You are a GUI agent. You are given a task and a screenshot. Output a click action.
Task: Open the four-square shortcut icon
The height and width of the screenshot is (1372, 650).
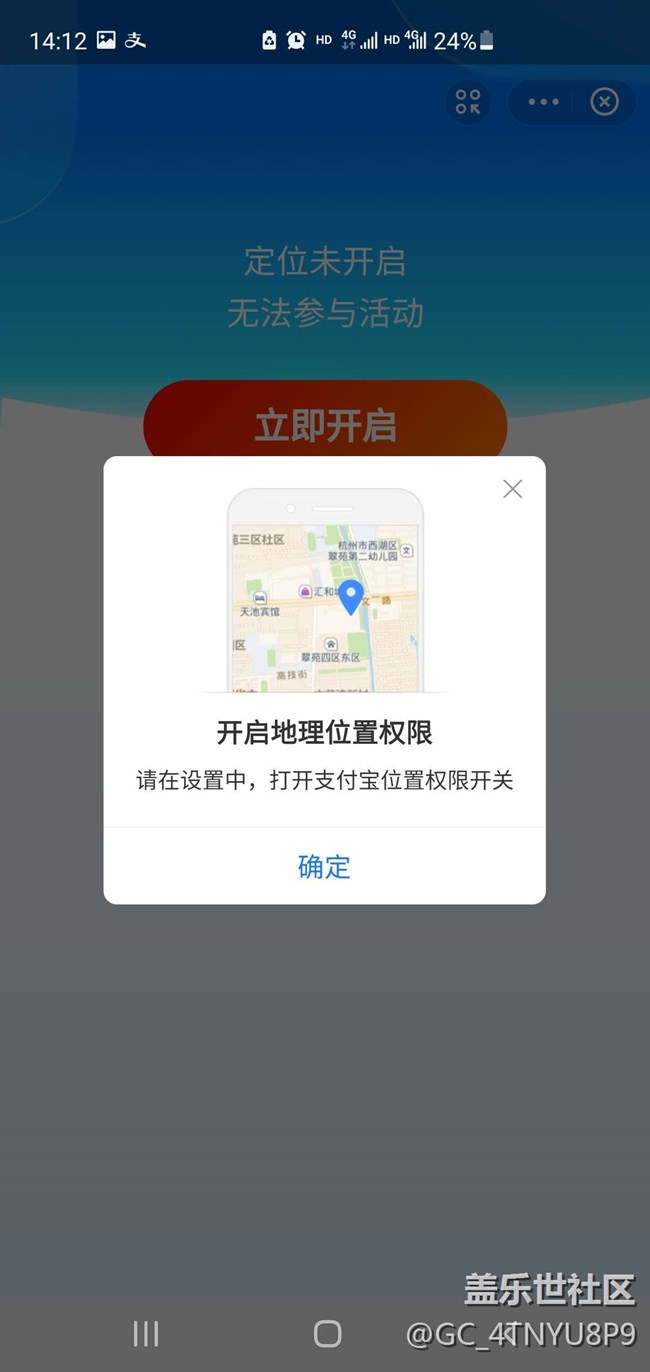[x=468, y=102]
